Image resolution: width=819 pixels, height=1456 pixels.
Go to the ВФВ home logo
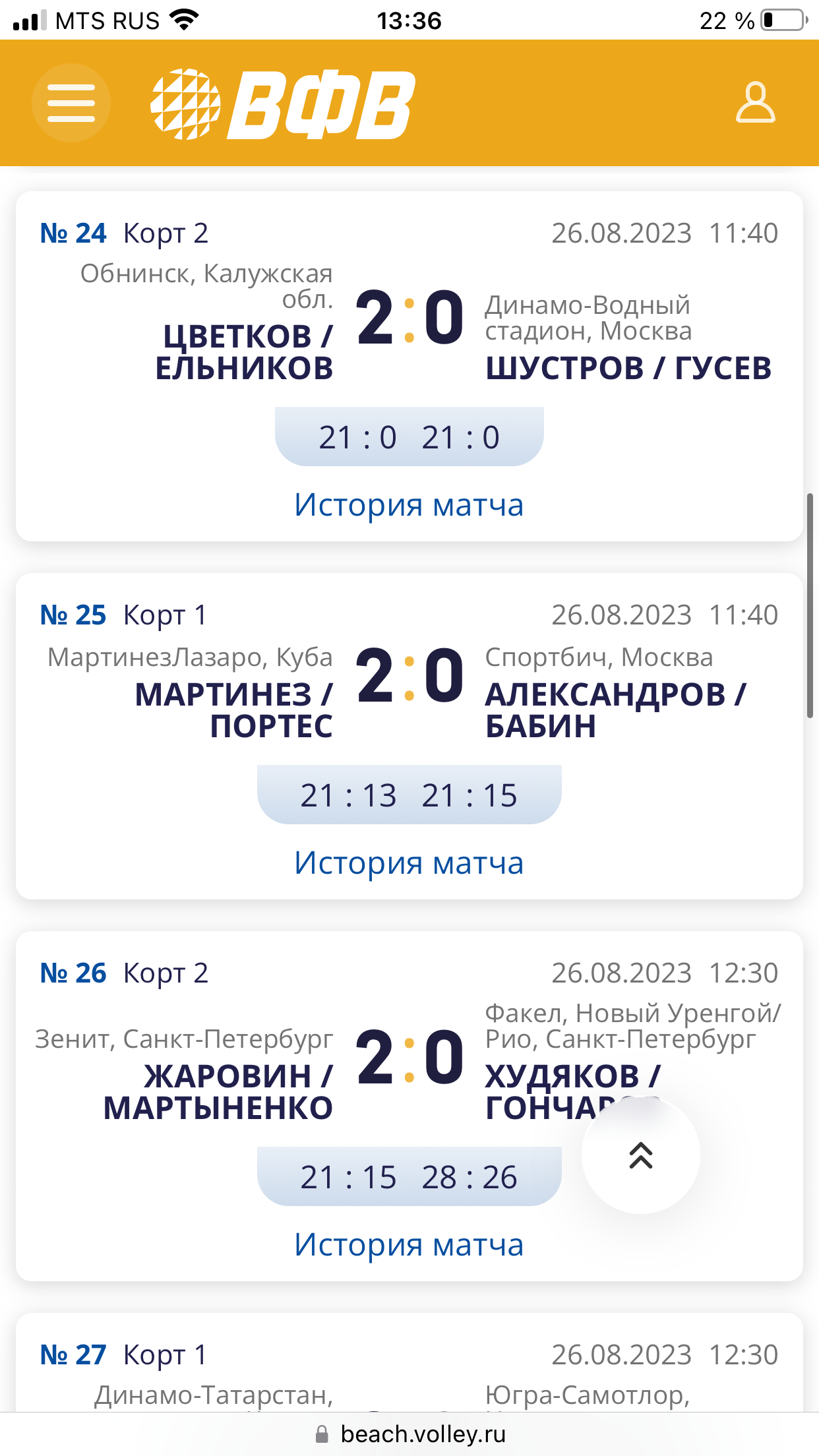click(283, 104)
